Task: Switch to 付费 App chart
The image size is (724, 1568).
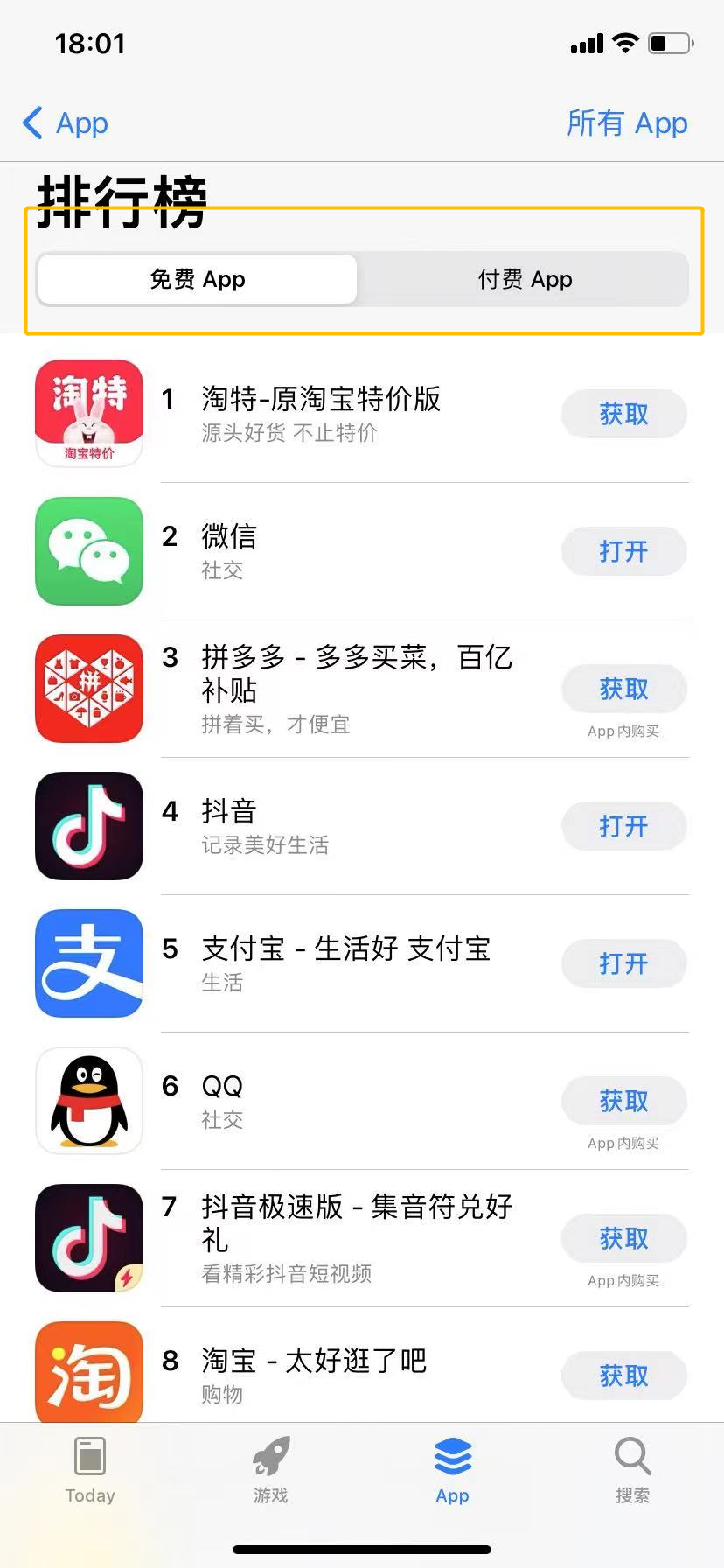Action: [x=525, y=279]
